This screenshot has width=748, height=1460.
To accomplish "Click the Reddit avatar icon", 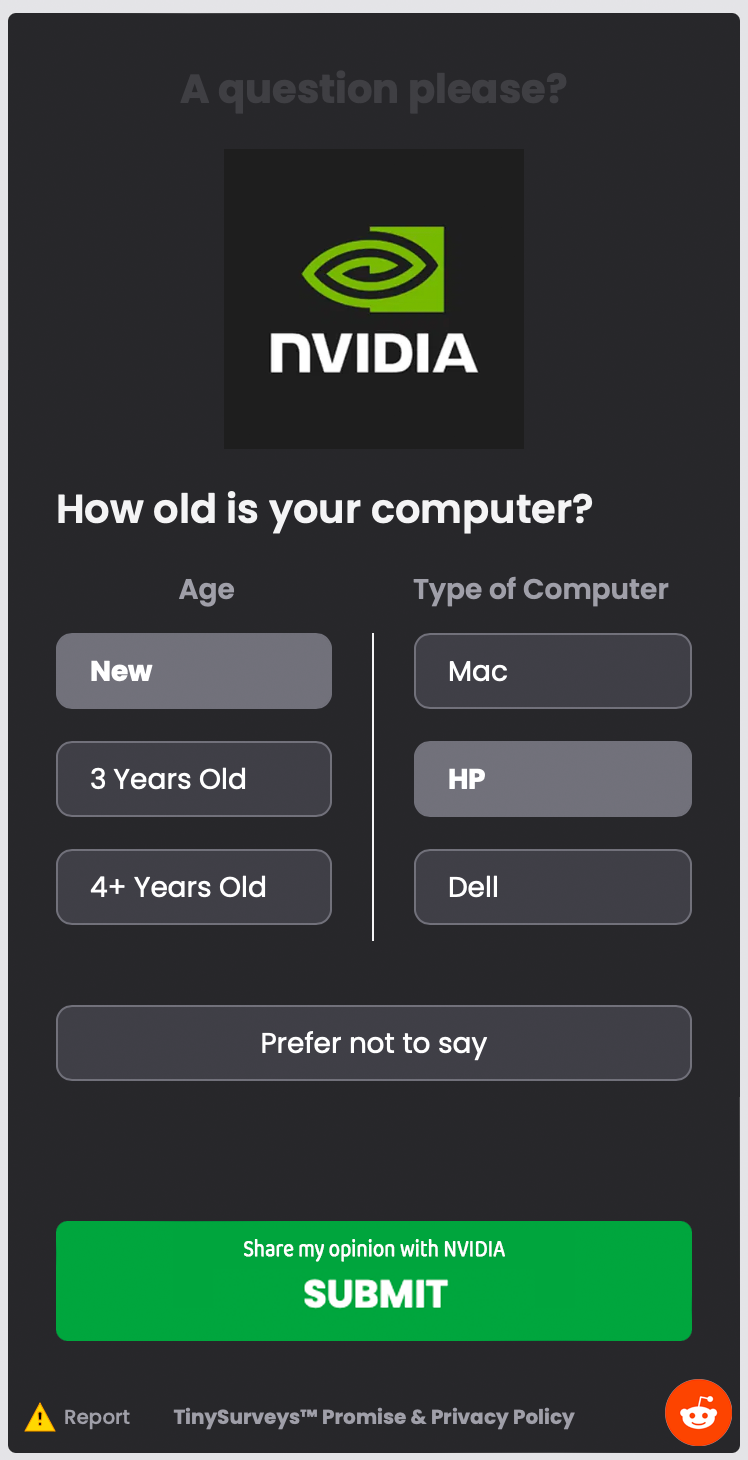I will (698, 1411).
